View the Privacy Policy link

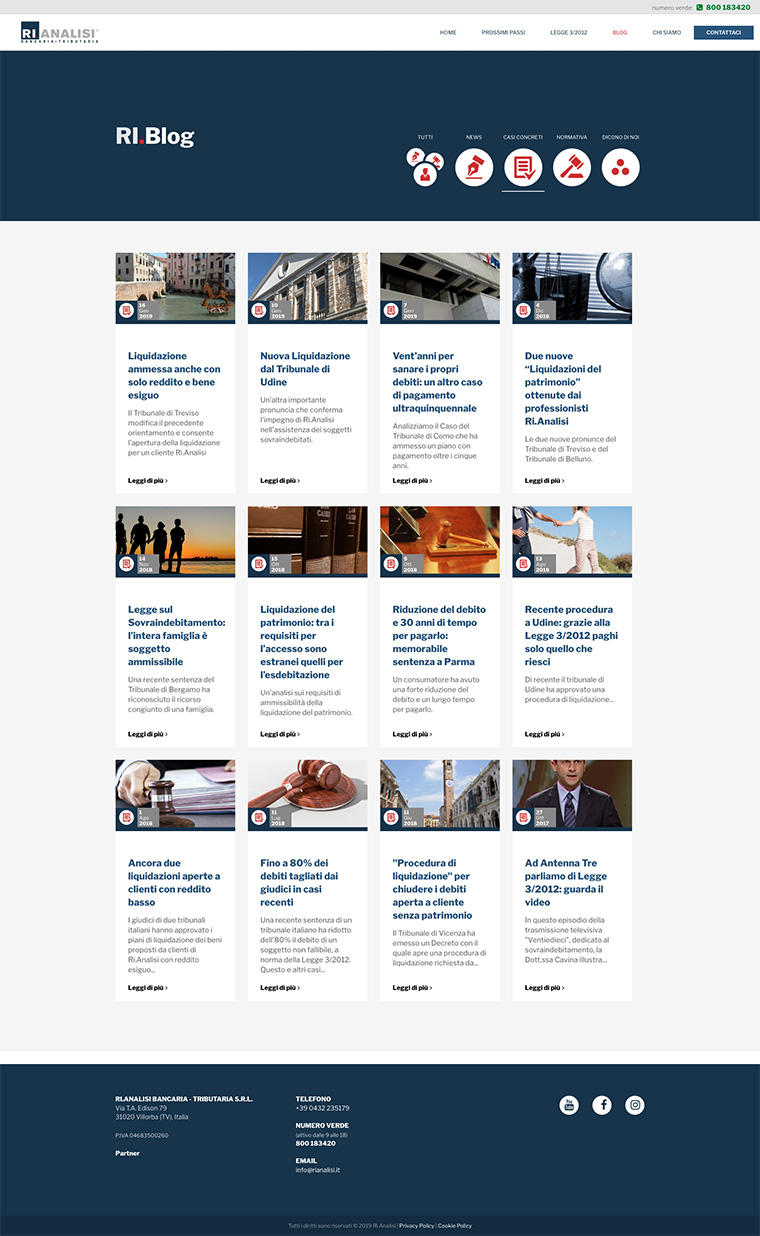[x=416, y=1225]
